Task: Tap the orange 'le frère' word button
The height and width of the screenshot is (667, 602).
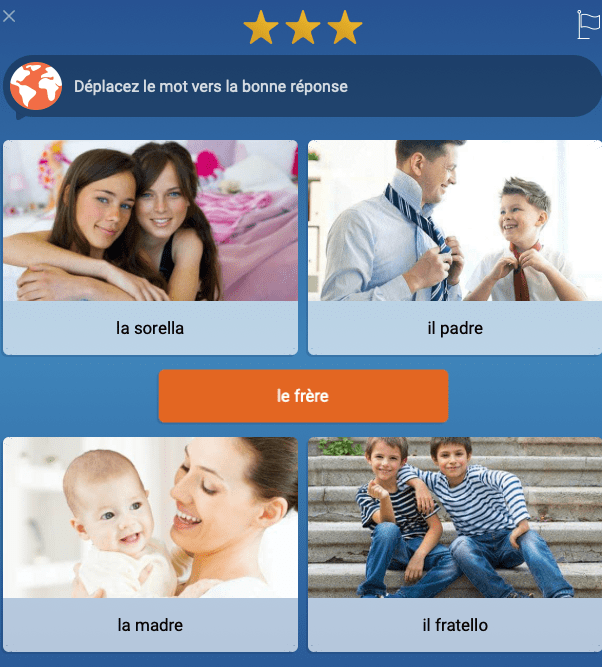Action: pyautogui.click(x=303, y=396)
